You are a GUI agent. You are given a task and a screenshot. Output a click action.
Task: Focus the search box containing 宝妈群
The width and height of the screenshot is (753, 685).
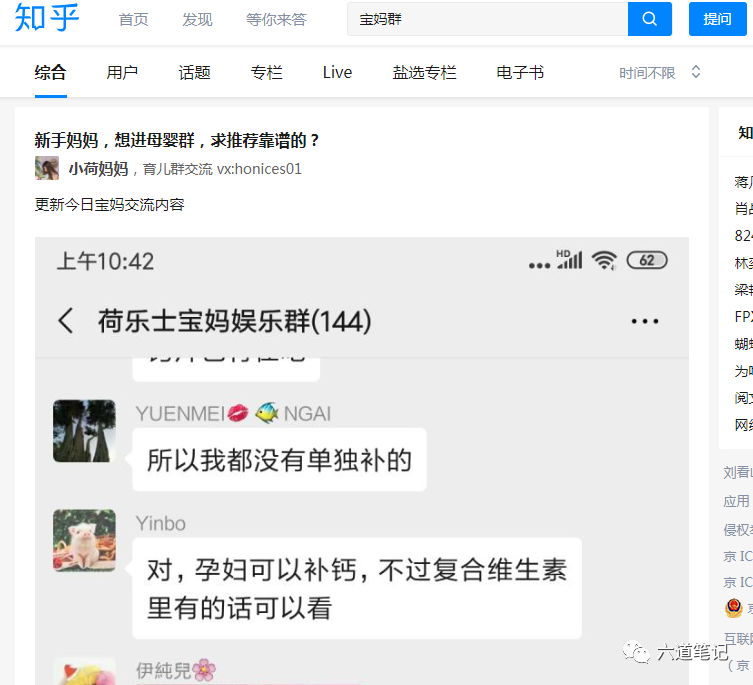[x=487, y=19]
